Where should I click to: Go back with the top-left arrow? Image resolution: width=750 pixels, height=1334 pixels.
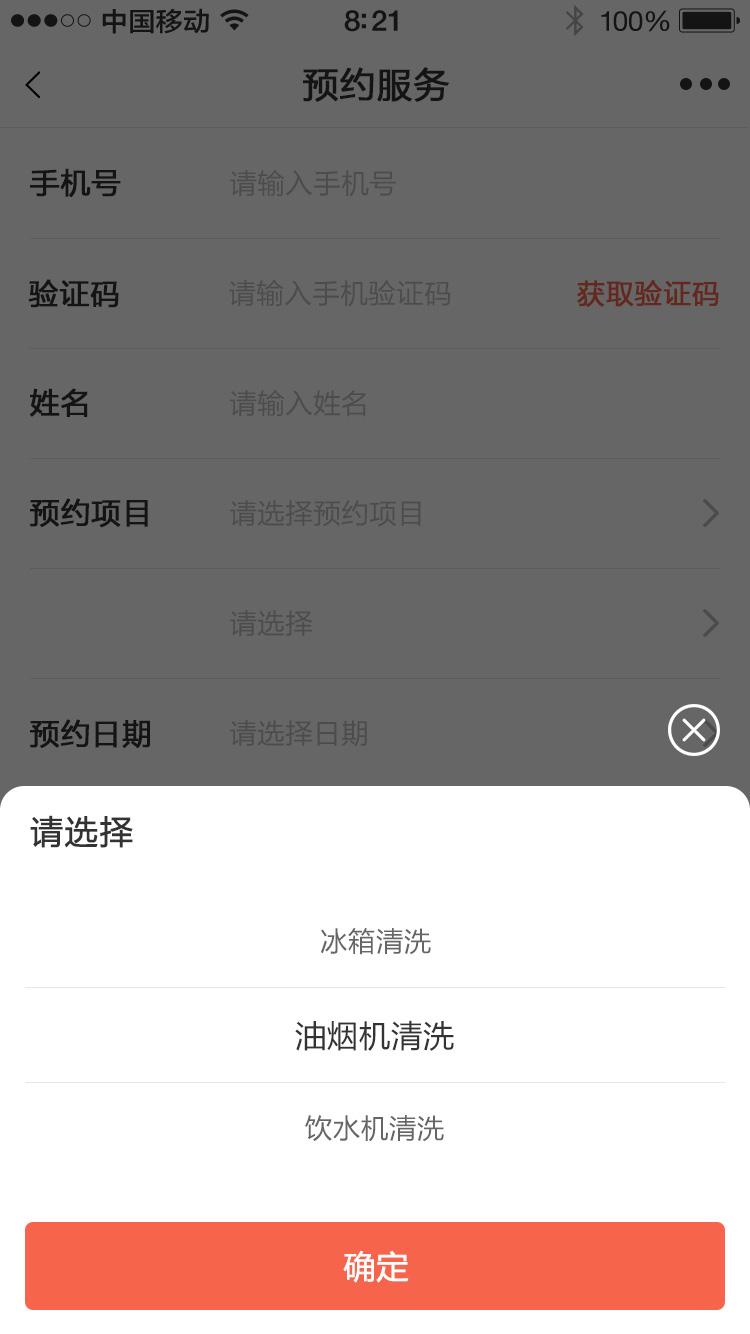click(x=34, y=85)
